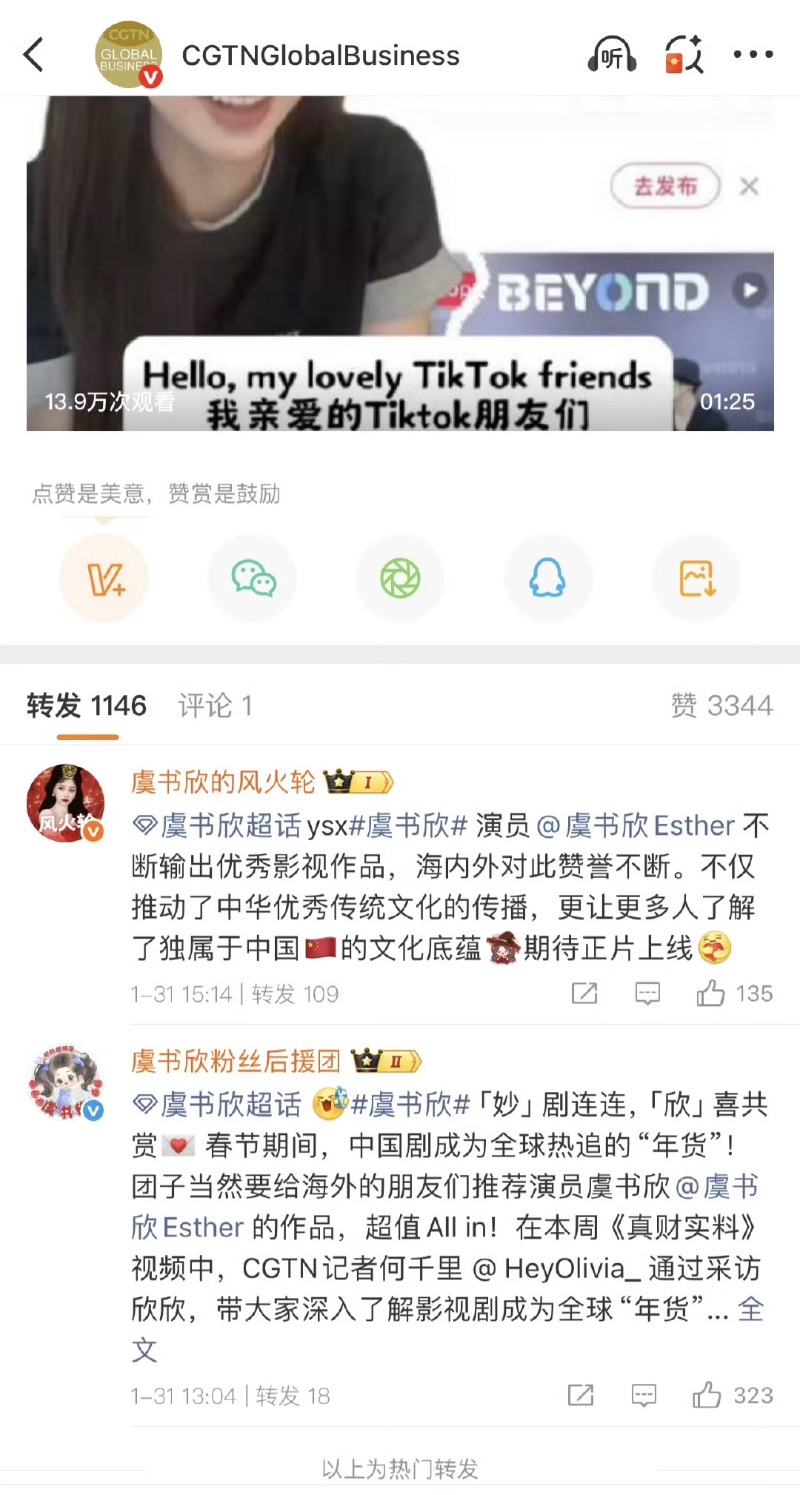
Task: Tap the 去发布 button on video
Action: point(666,186)
